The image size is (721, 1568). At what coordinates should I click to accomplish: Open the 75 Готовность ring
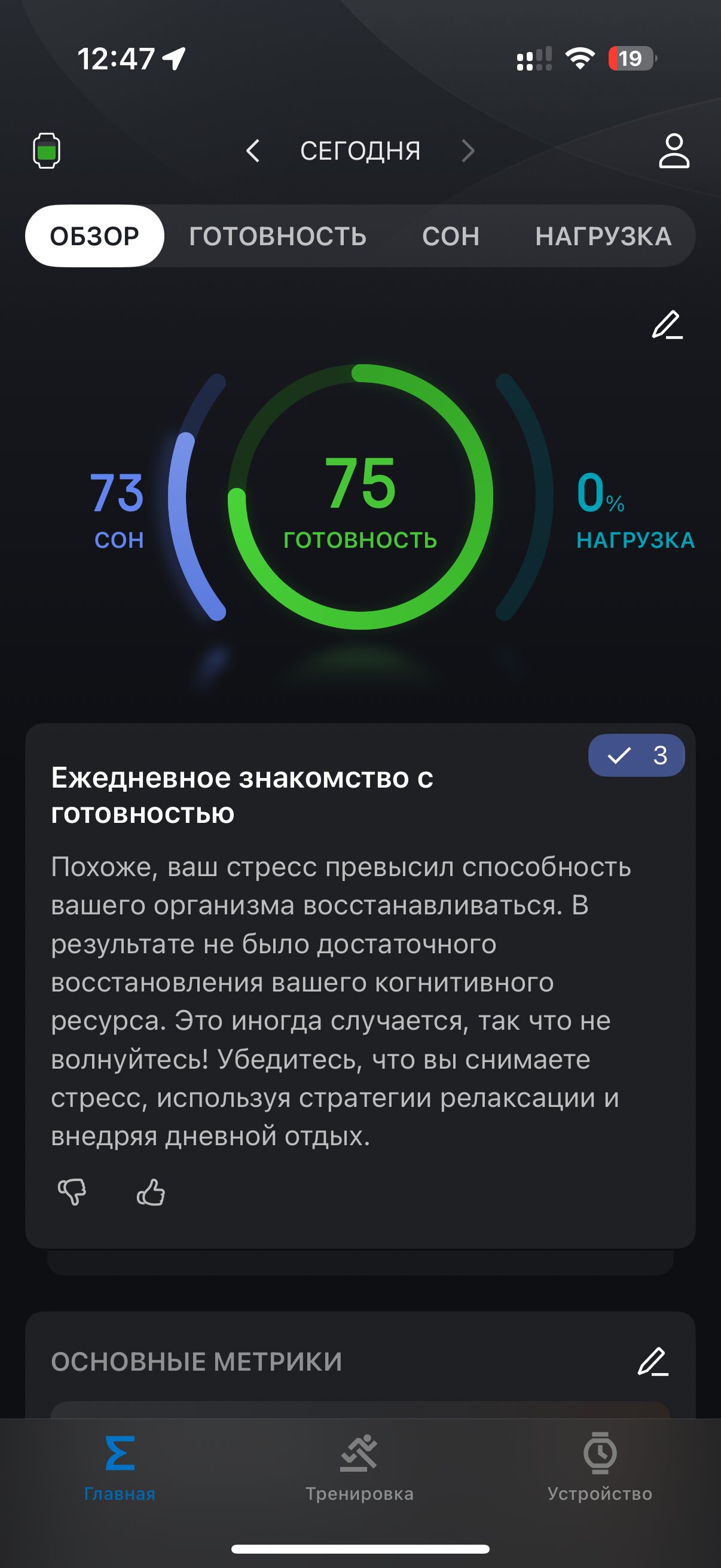click(x=360, y=497)
